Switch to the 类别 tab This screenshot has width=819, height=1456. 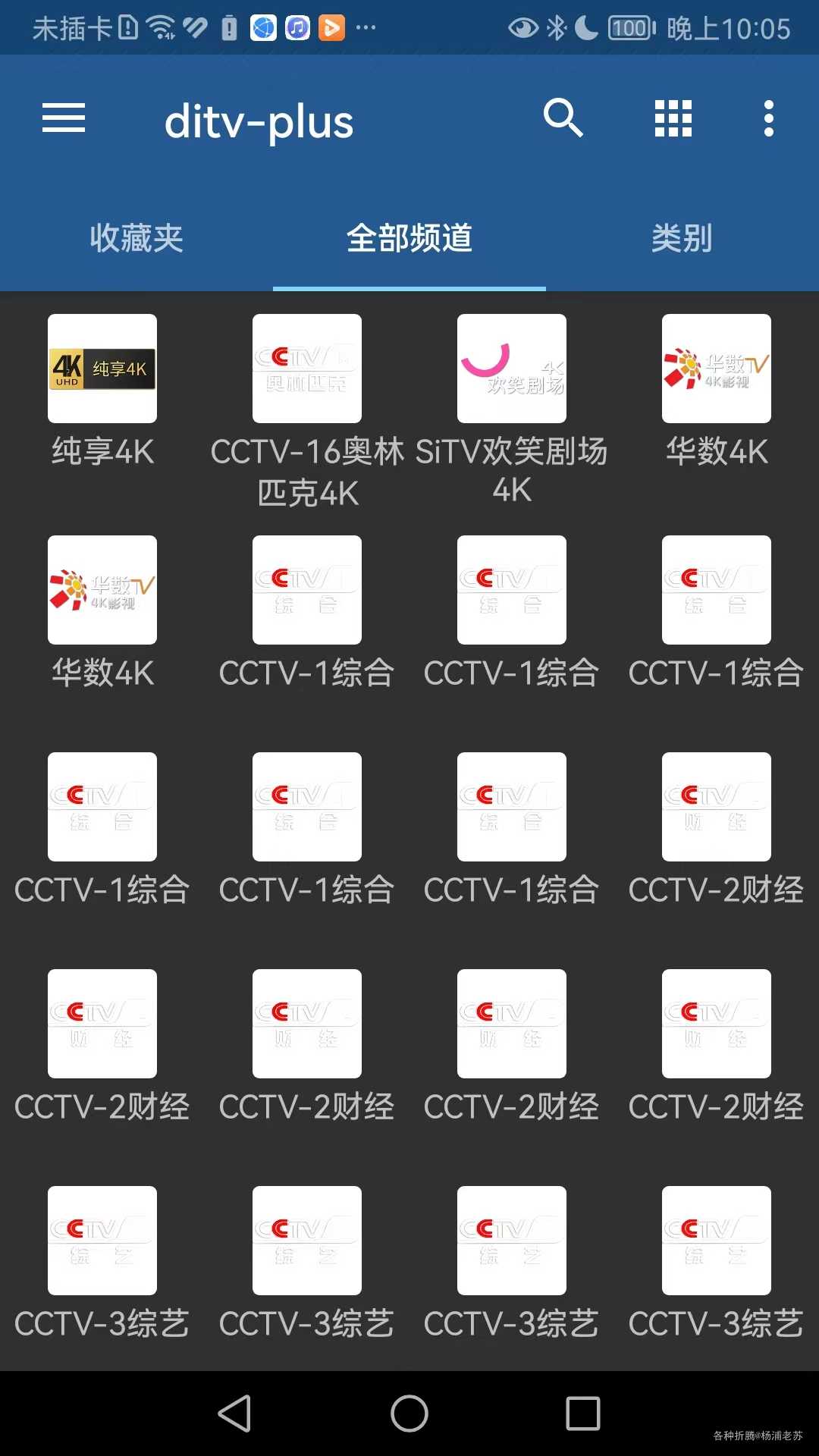click(682, 238)
